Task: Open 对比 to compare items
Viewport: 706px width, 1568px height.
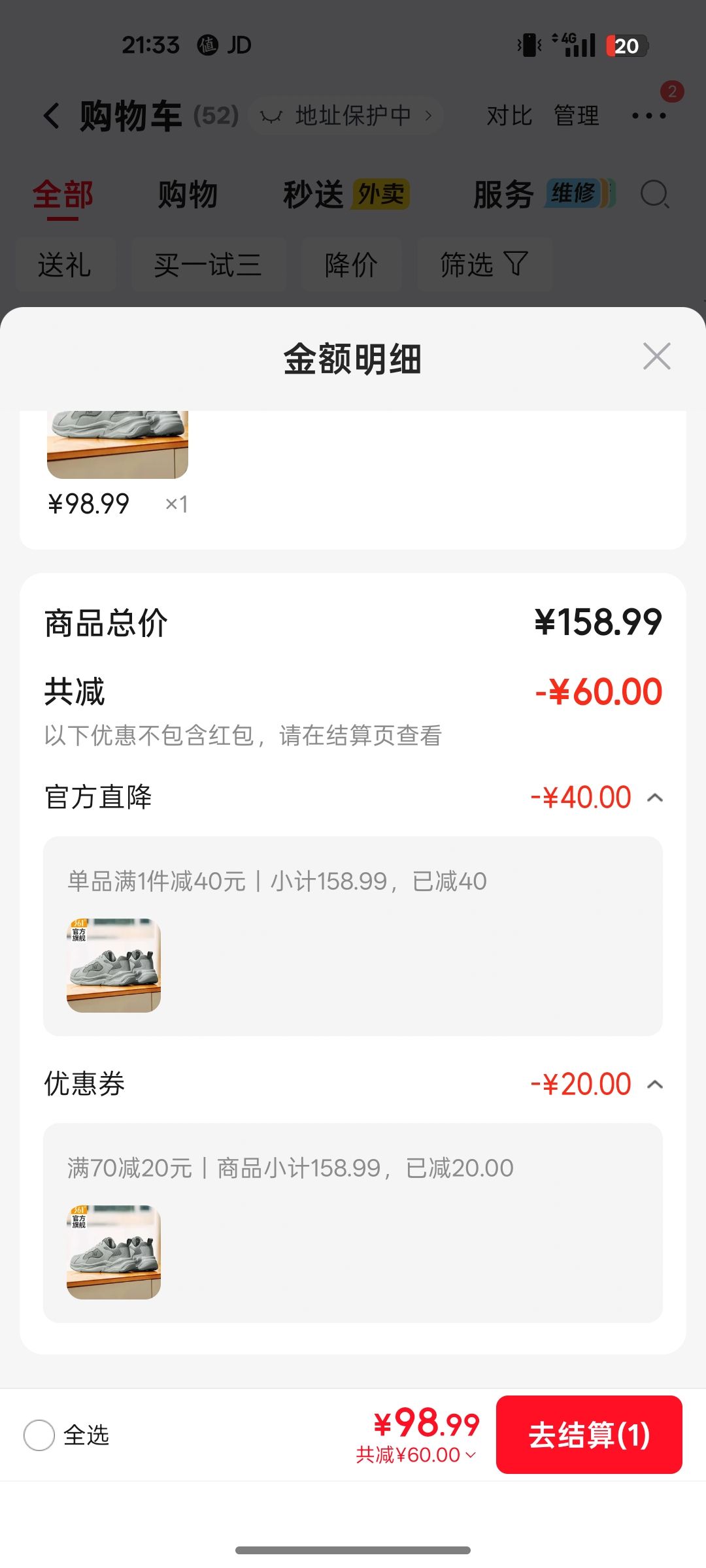Action: [x=509, y=116]
